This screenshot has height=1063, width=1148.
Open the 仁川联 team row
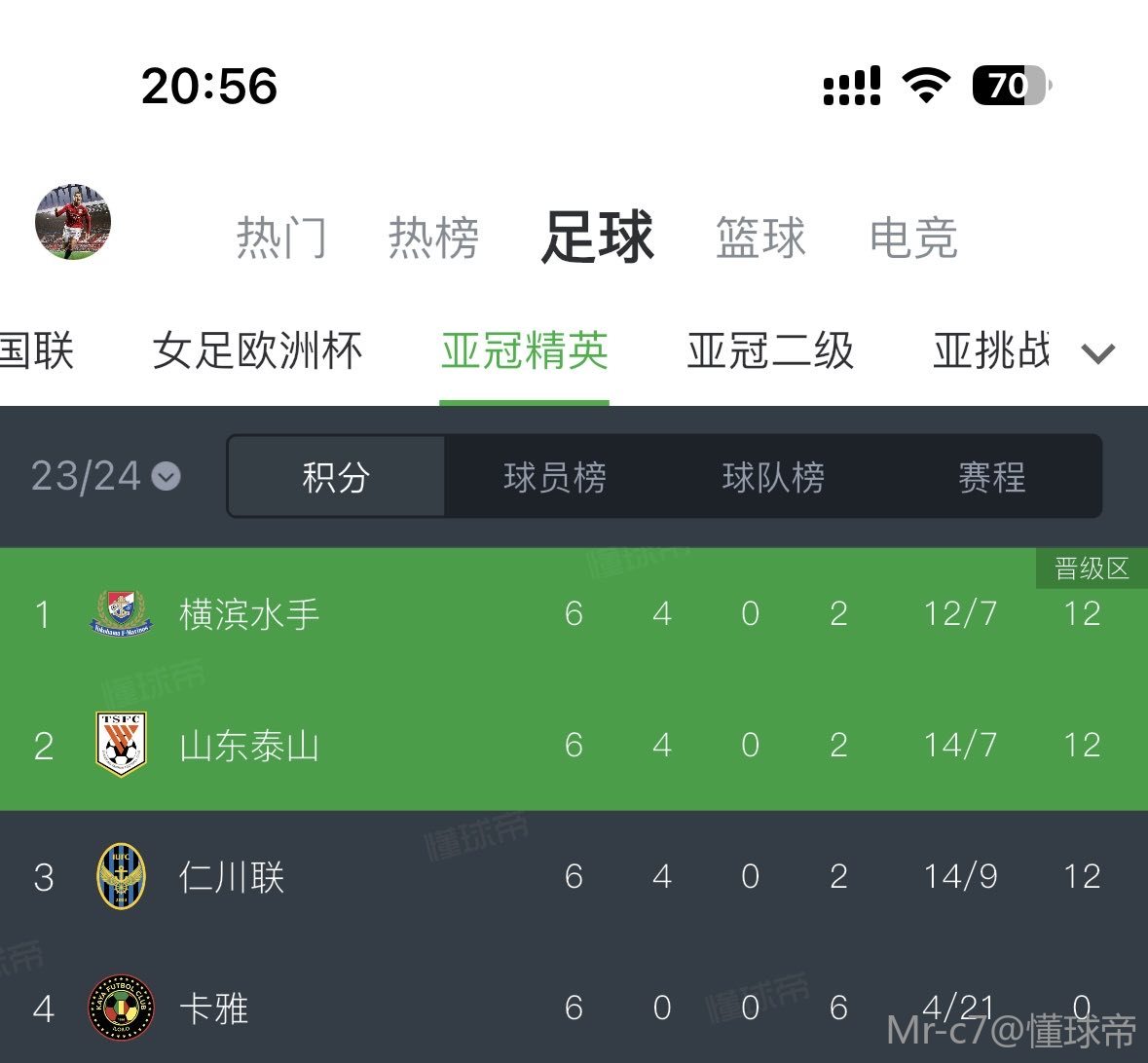pyautogui.click(x=232, y=877)
